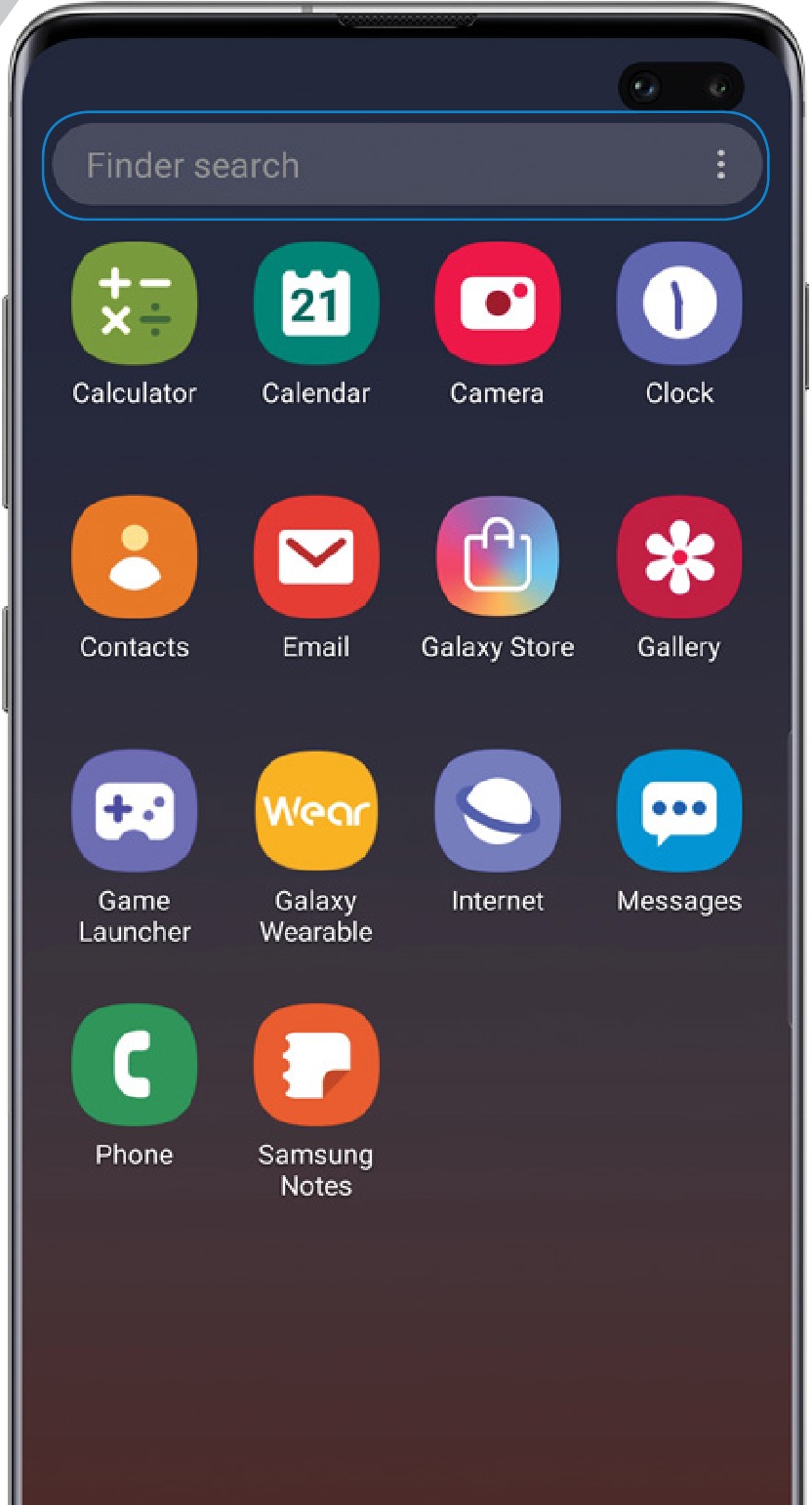Open Samsung Notes
Viewport: 812px width, 1505px height.
[316, 1066]
